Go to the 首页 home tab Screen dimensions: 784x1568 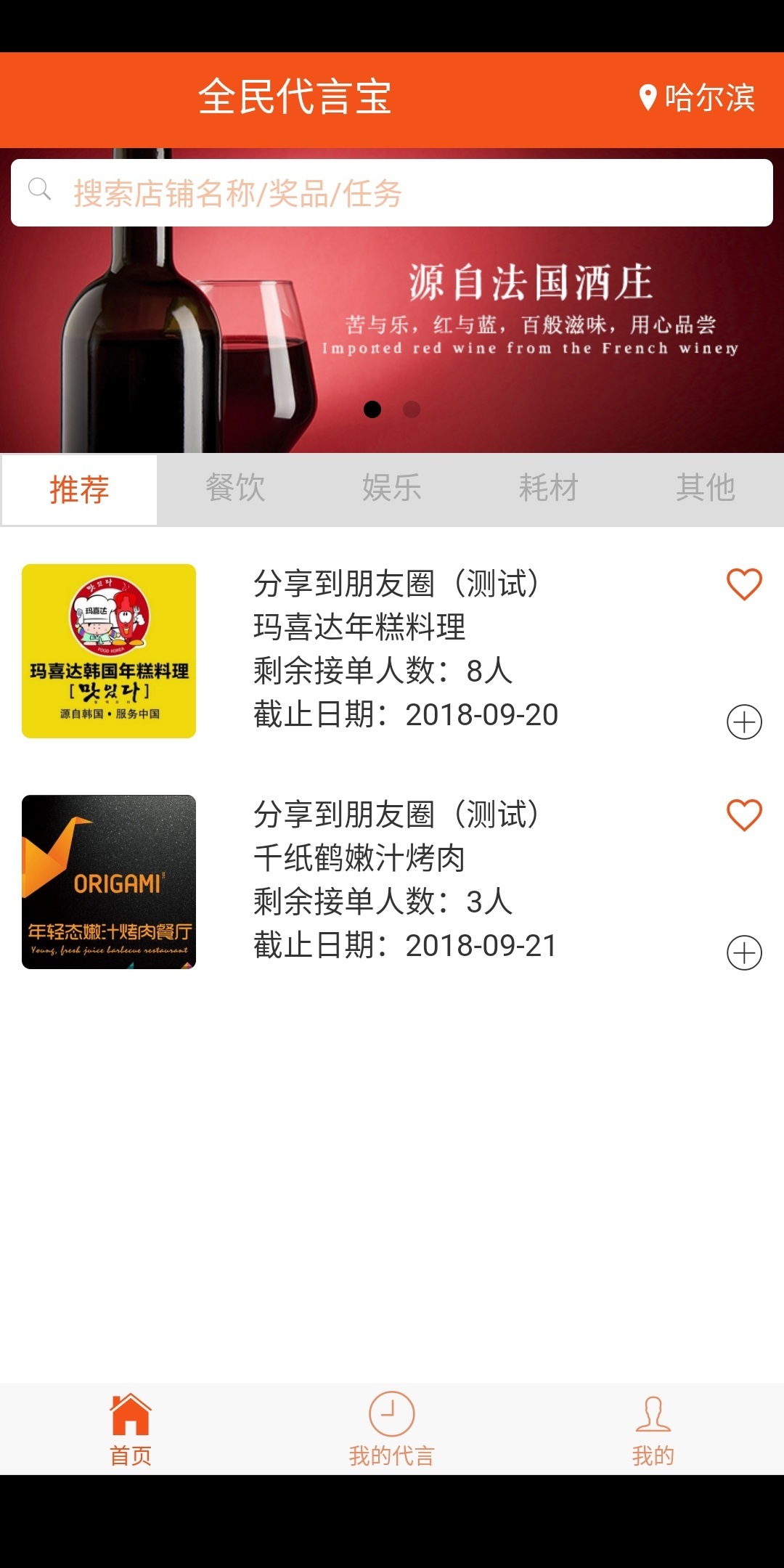131,1429
